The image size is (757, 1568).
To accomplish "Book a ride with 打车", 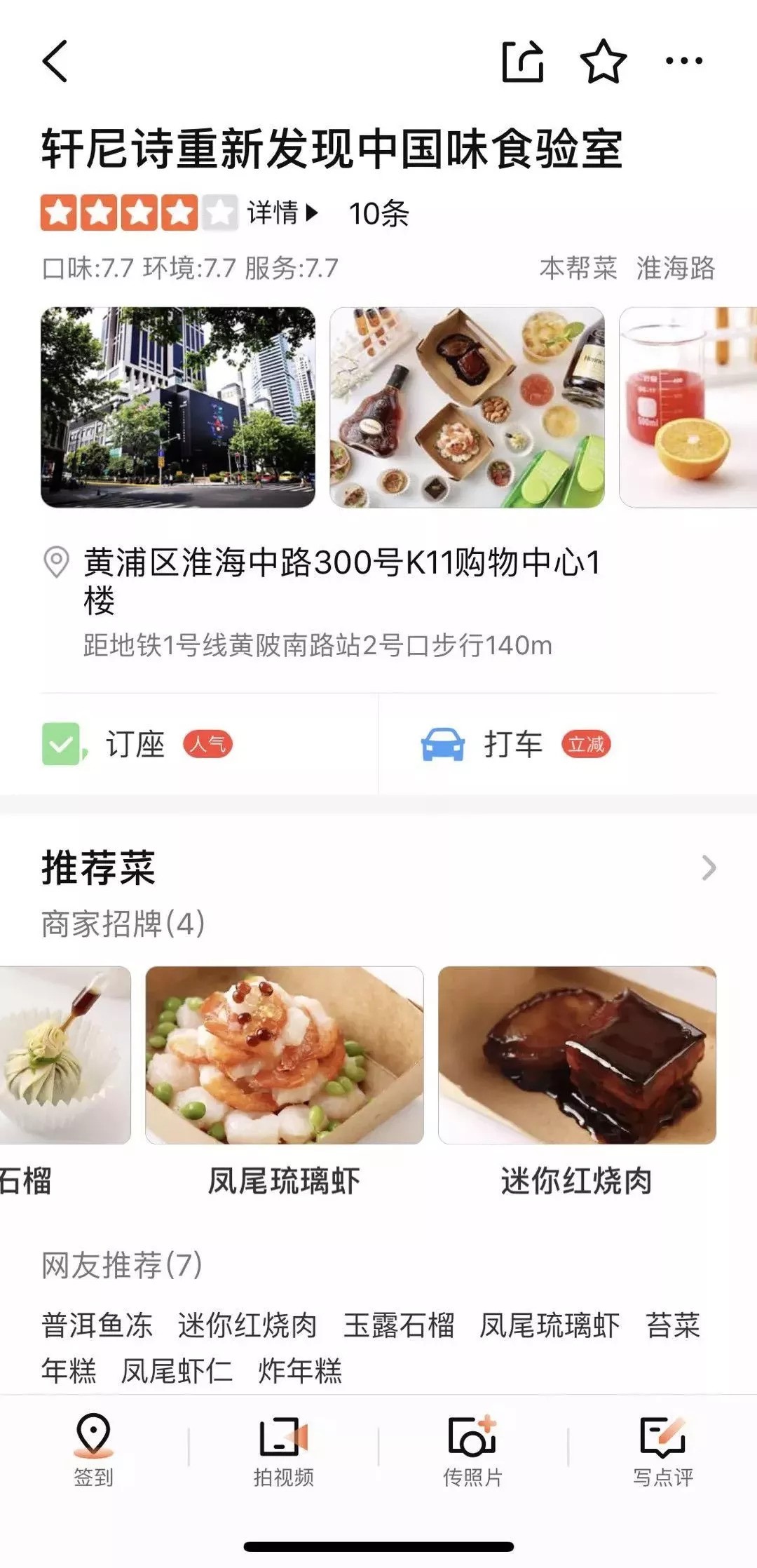I will pos(516,744).
